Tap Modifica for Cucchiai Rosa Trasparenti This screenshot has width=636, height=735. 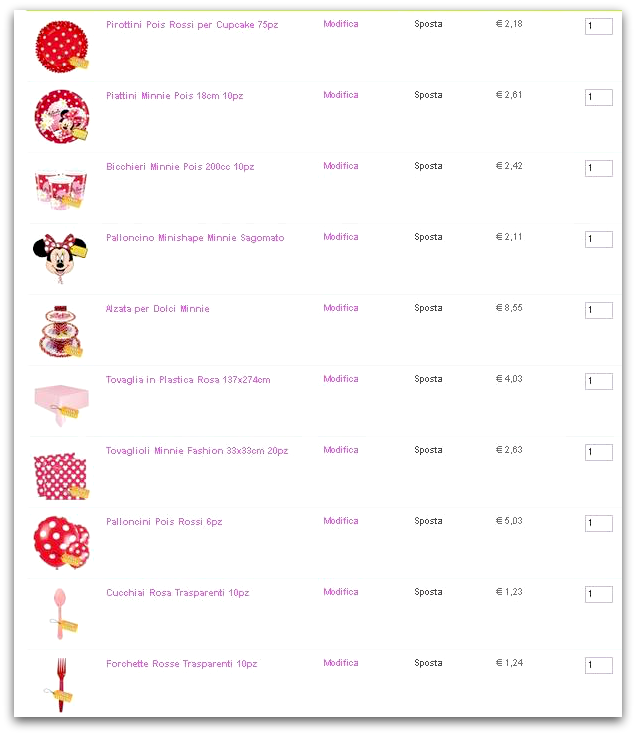[x=340, y=592]
